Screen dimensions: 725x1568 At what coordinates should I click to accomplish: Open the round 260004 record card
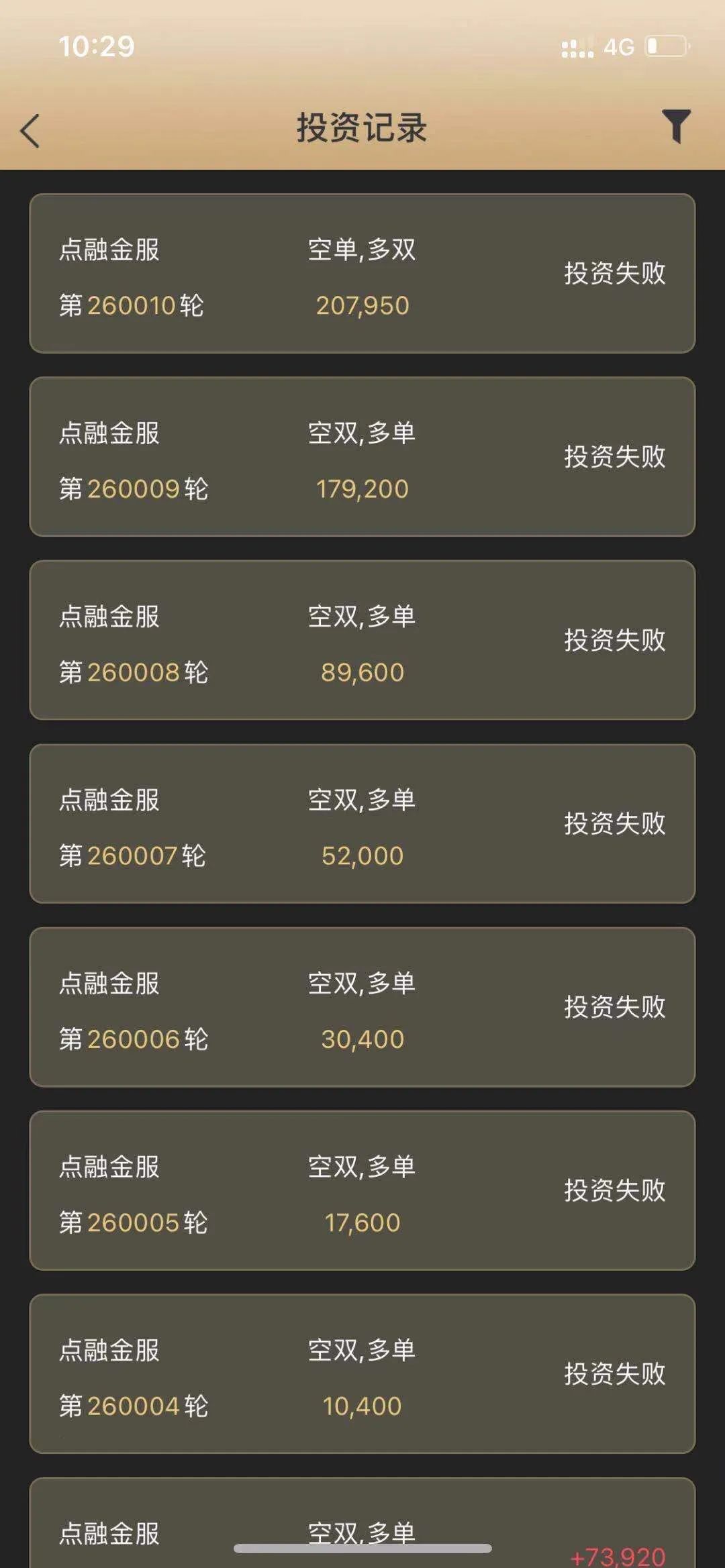(x=362, y=1373)
